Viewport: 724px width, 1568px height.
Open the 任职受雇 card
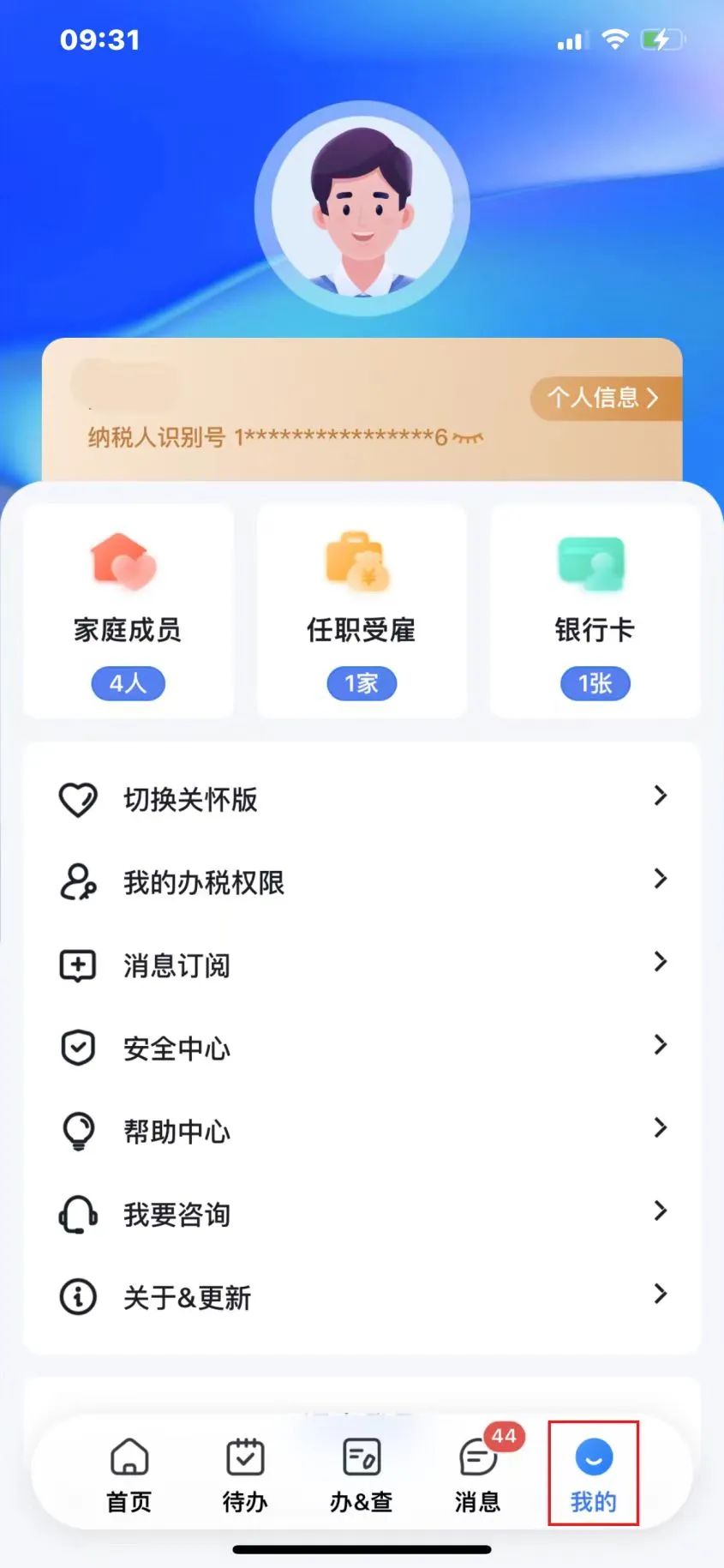click(362, 610)
